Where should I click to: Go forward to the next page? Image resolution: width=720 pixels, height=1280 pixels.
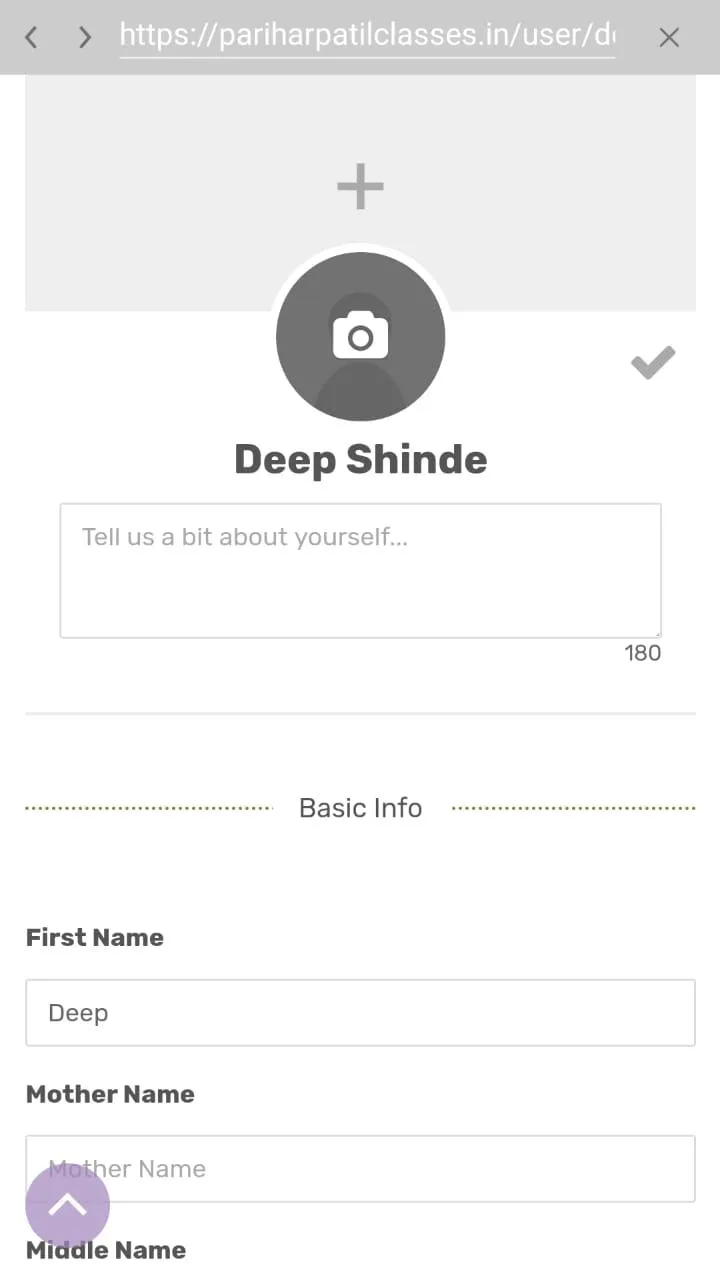pos(85,38)
